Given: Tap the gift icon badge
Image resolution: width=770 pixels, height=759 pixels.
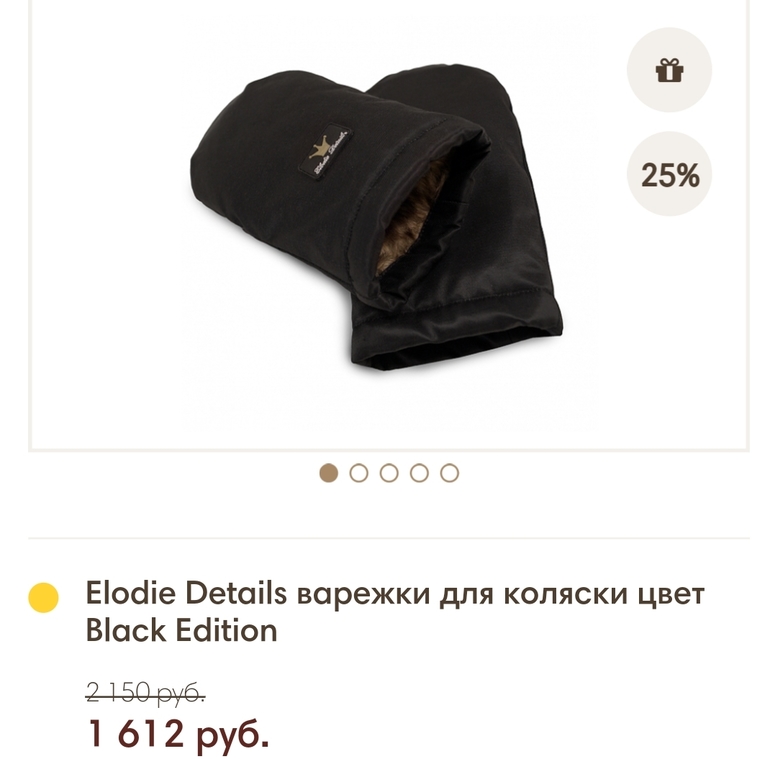Looking at the screenshot, I should point(669,71).
